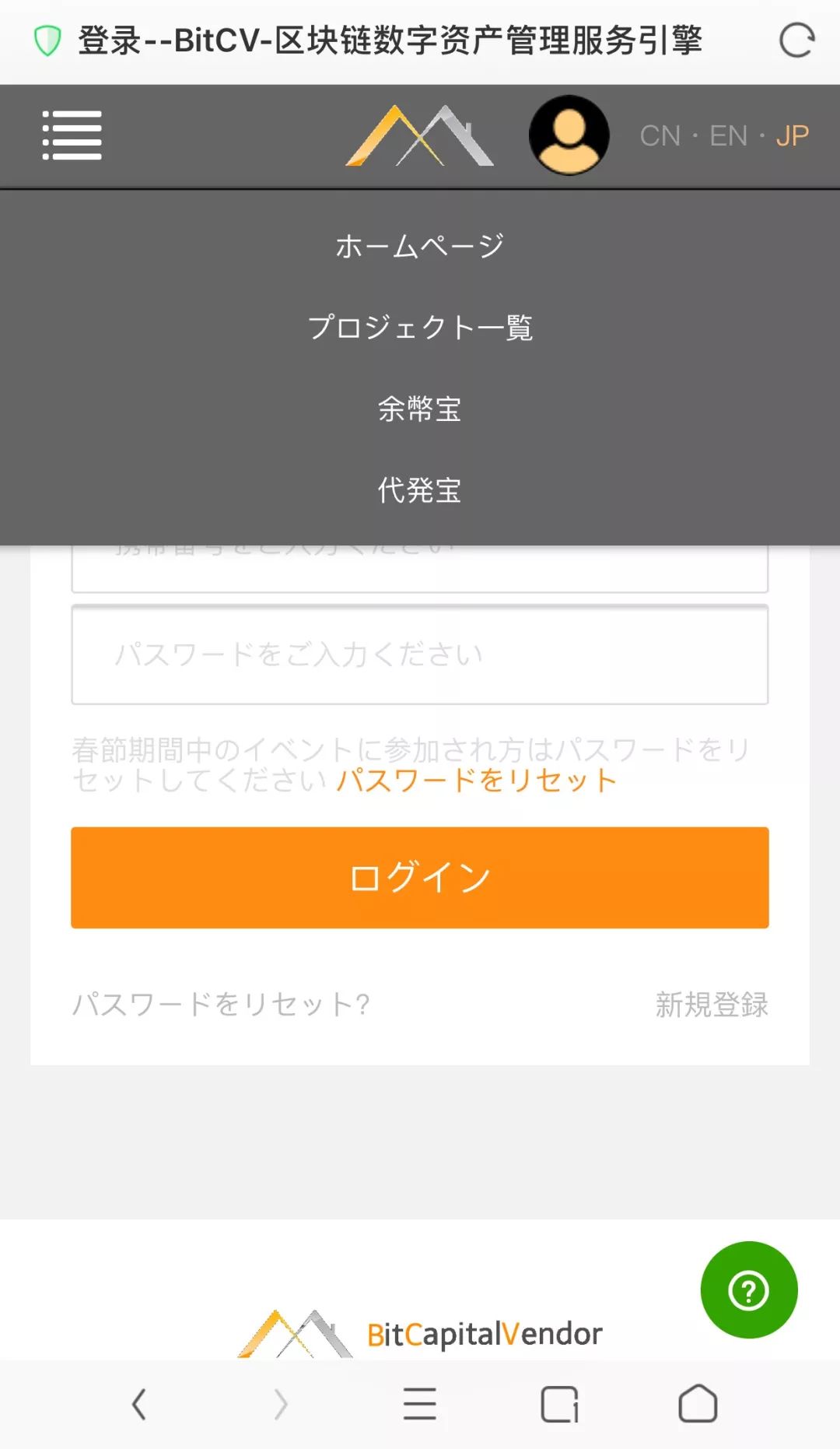The height and width of the screenshot is (1449, 840).
Task: Go back with the browser back arrow
Action: (139, 1405)
